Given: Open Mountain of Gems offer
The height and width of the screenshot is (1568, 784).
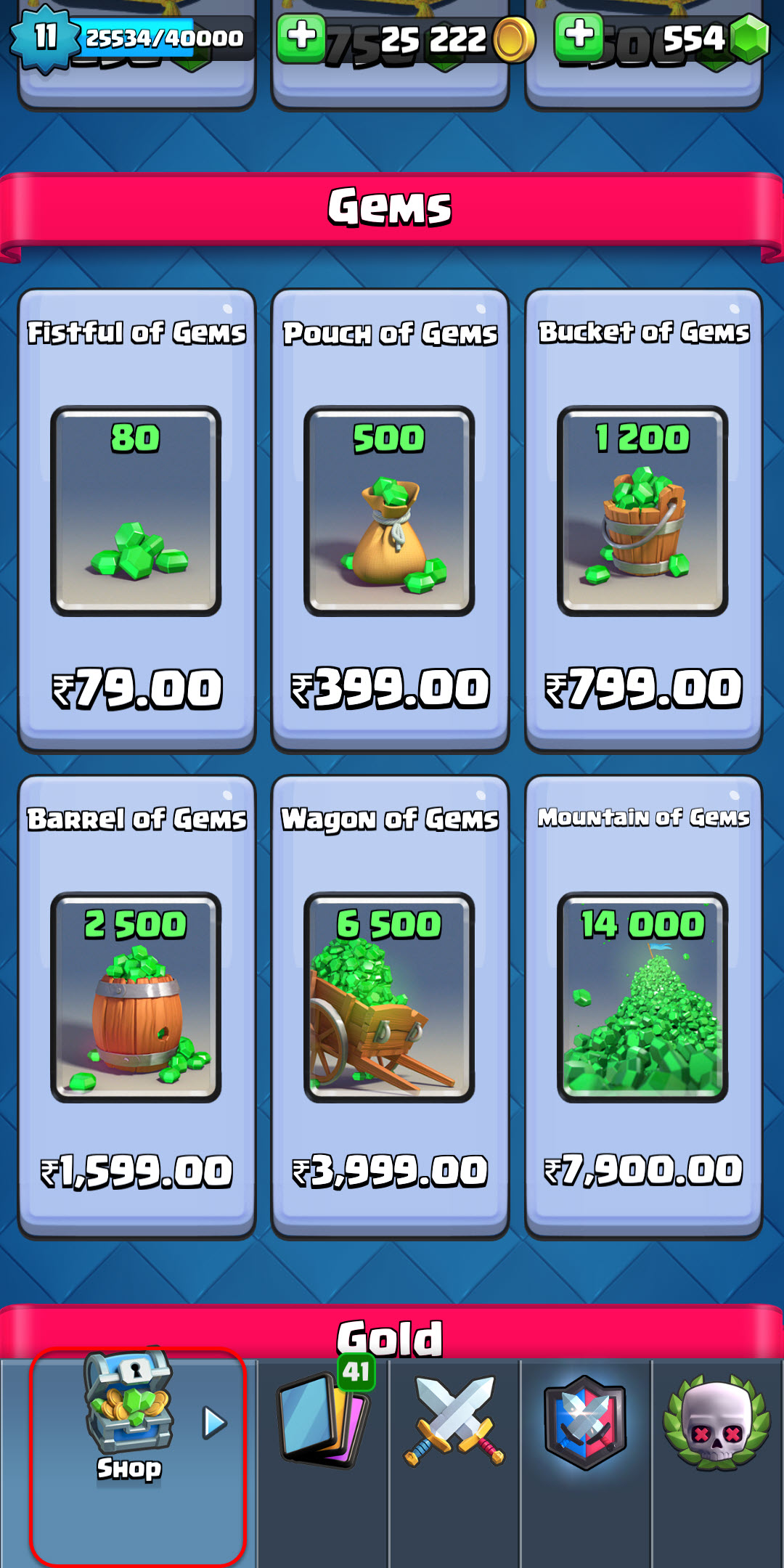Looking at the screenshot, I should click(643, 1006).
